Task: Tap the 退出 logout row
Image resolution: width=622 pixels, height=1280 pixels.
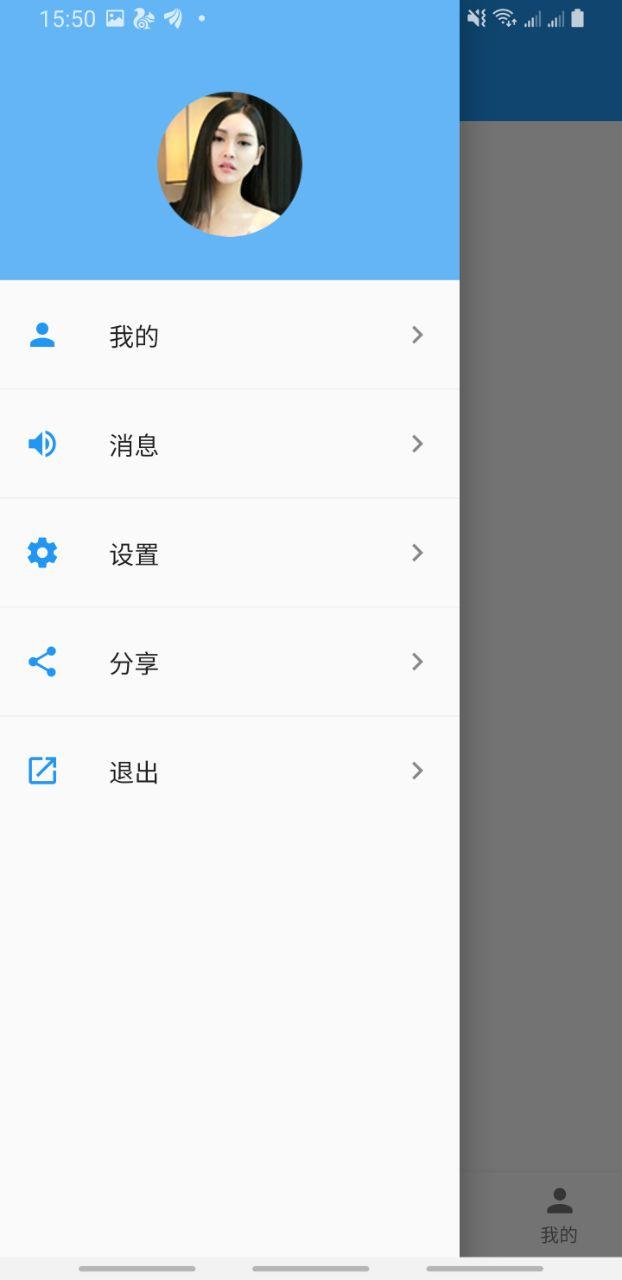Action: (x=229, y=772)
